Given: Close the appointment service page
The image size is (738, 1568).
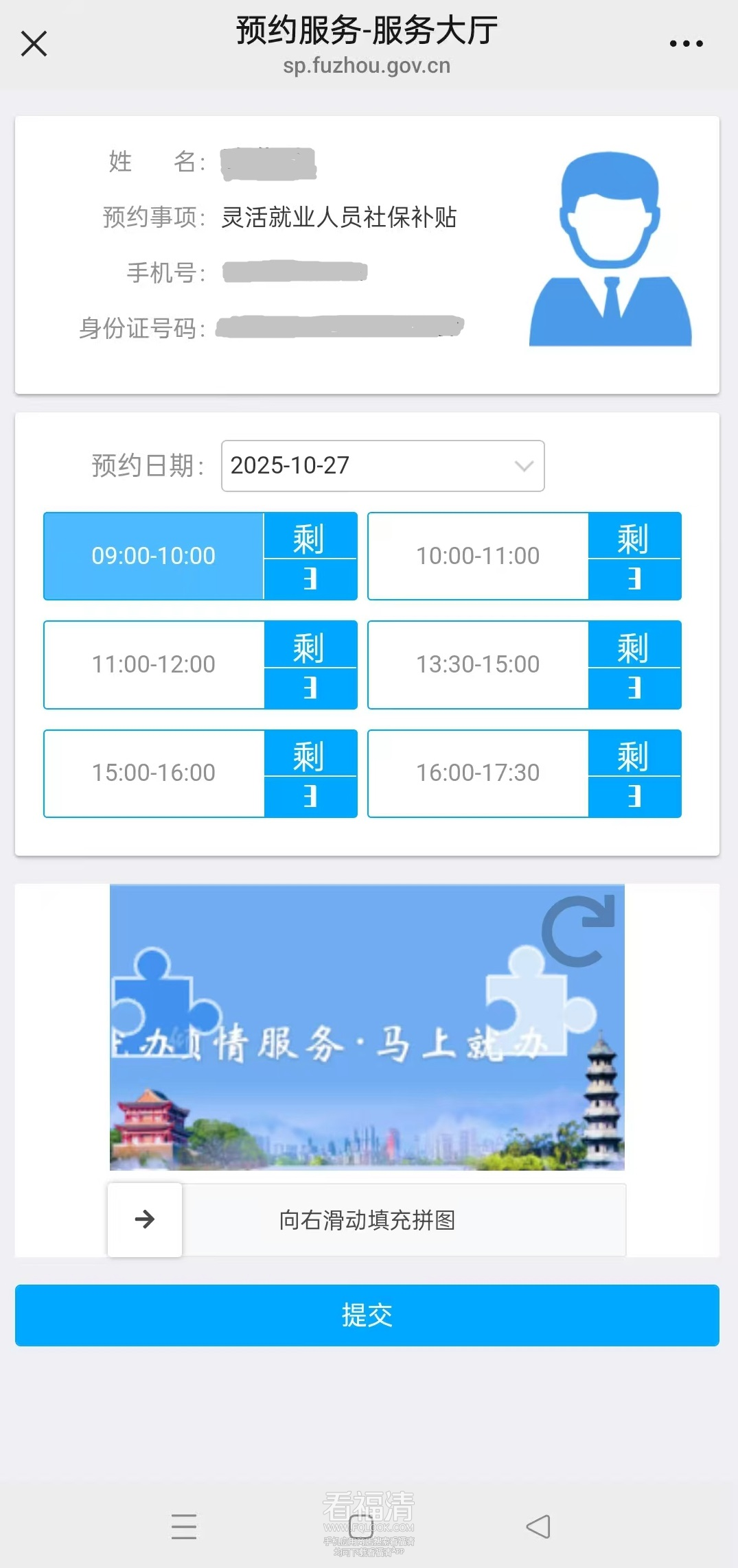Looking at the screenshot, I should click(34, 44).
